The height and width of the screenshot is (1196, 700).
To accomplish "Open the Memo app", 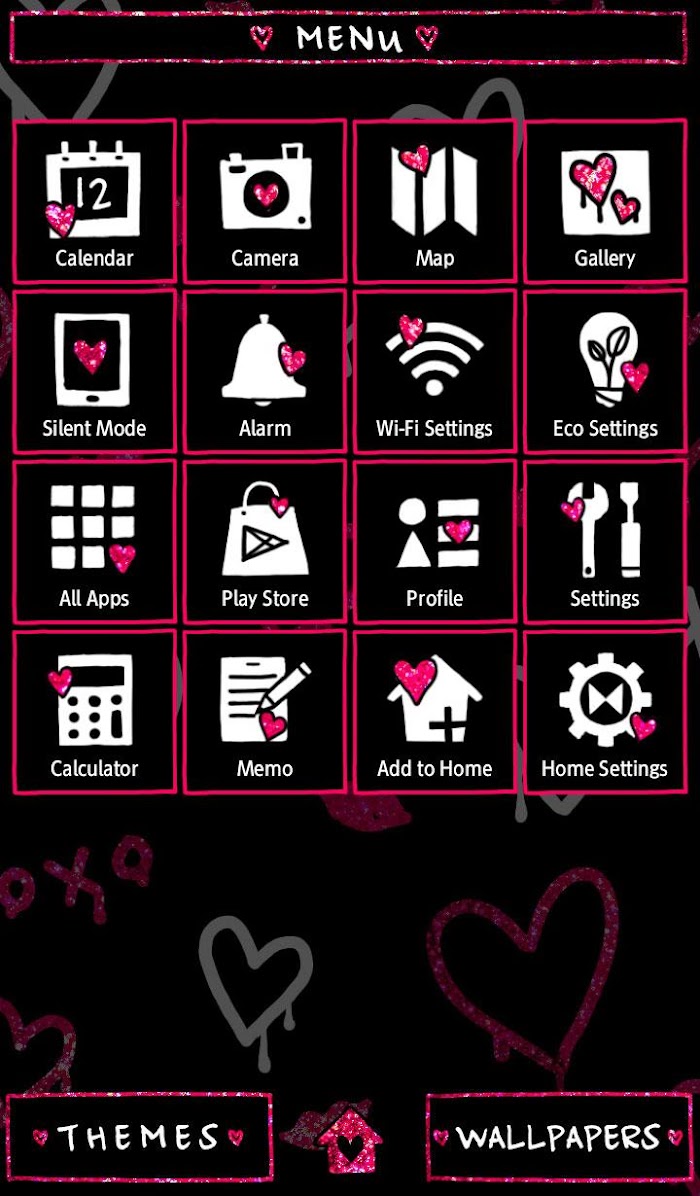I will [265, 712].
